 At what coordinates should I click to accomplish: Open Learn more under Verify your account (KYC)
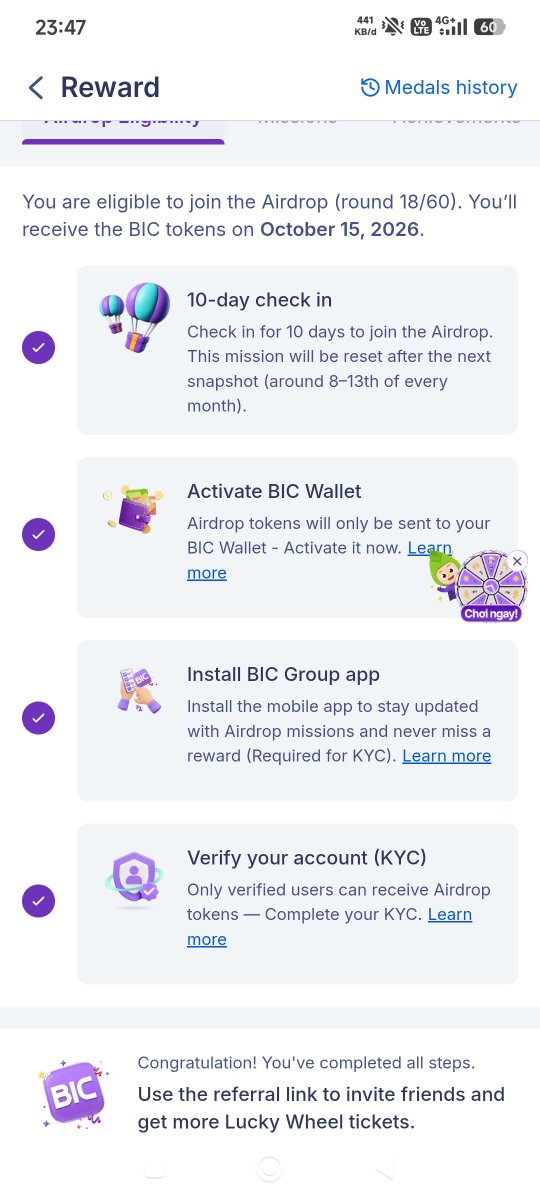pos(207,939)
